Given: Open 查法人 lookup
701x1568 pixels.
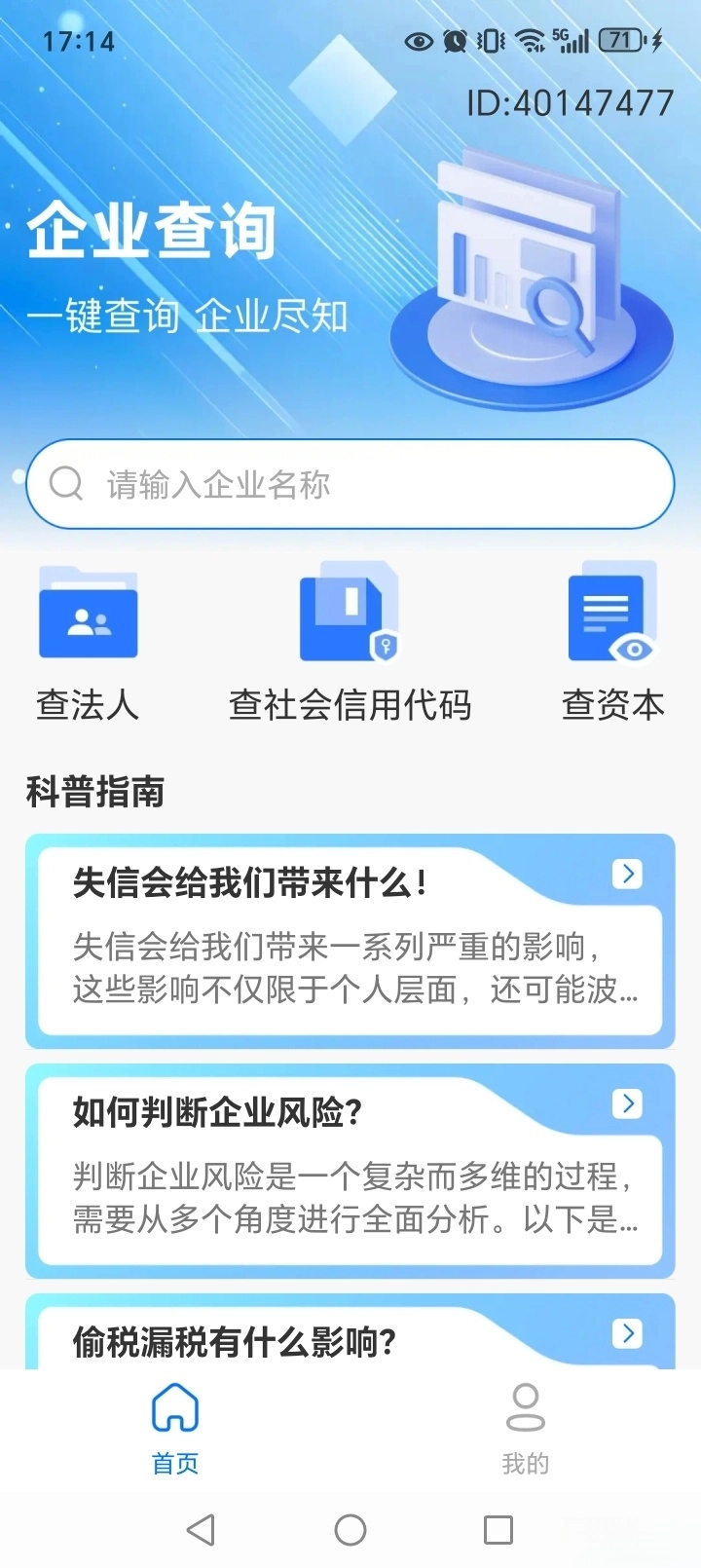Looking at the screenshot, I should click(88, 643).
